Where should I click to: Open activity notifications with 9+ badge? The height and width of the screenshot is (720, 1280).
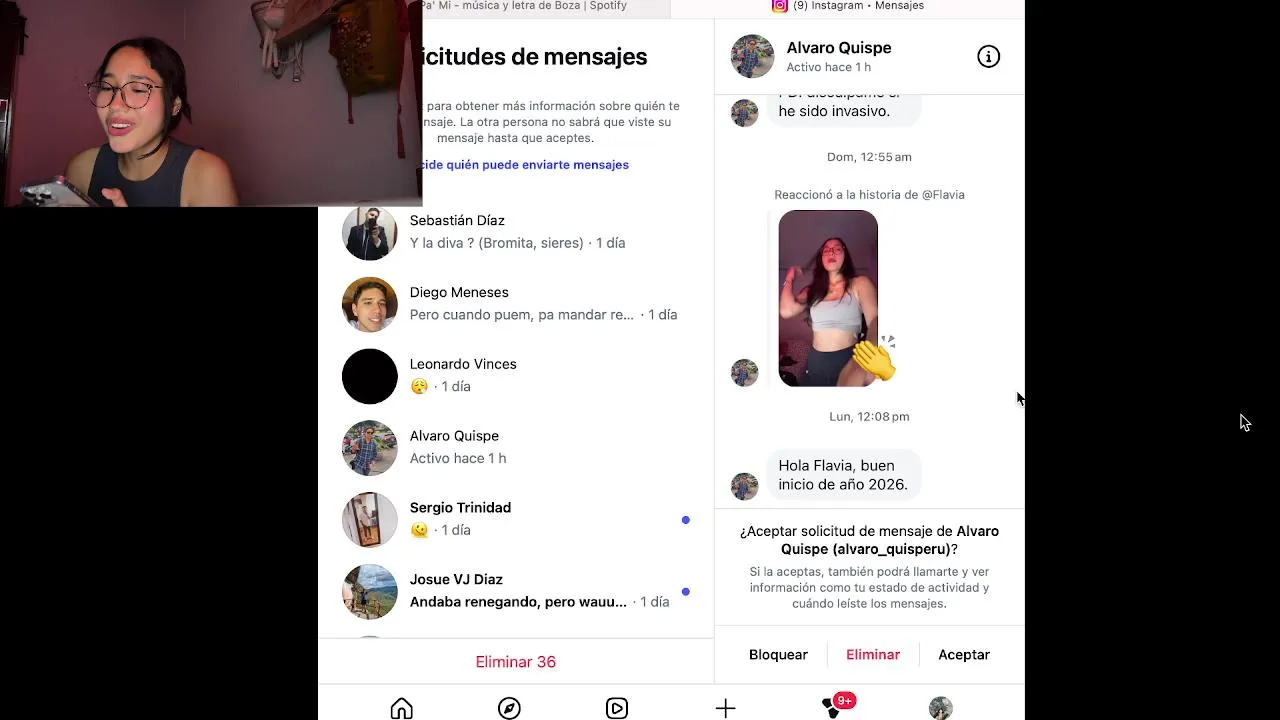point(832,707)
